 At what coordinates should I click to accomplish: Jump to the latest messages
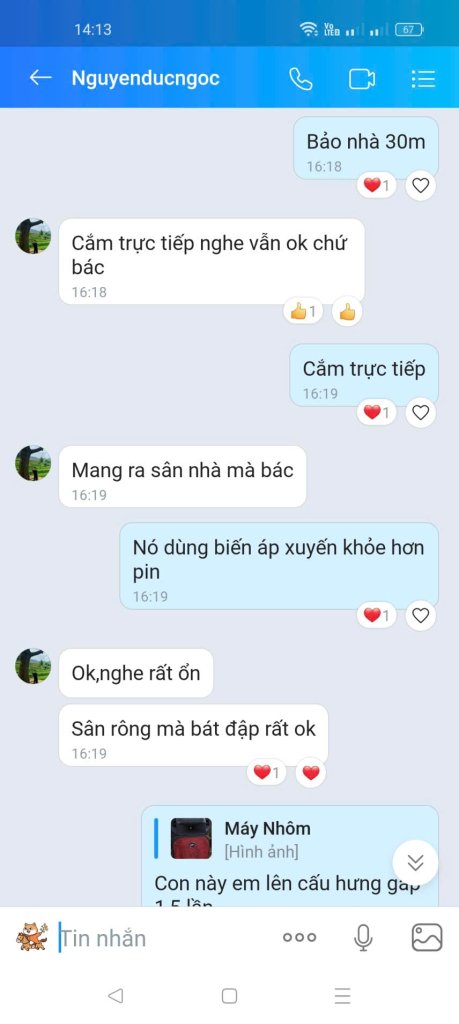(415, 863)
